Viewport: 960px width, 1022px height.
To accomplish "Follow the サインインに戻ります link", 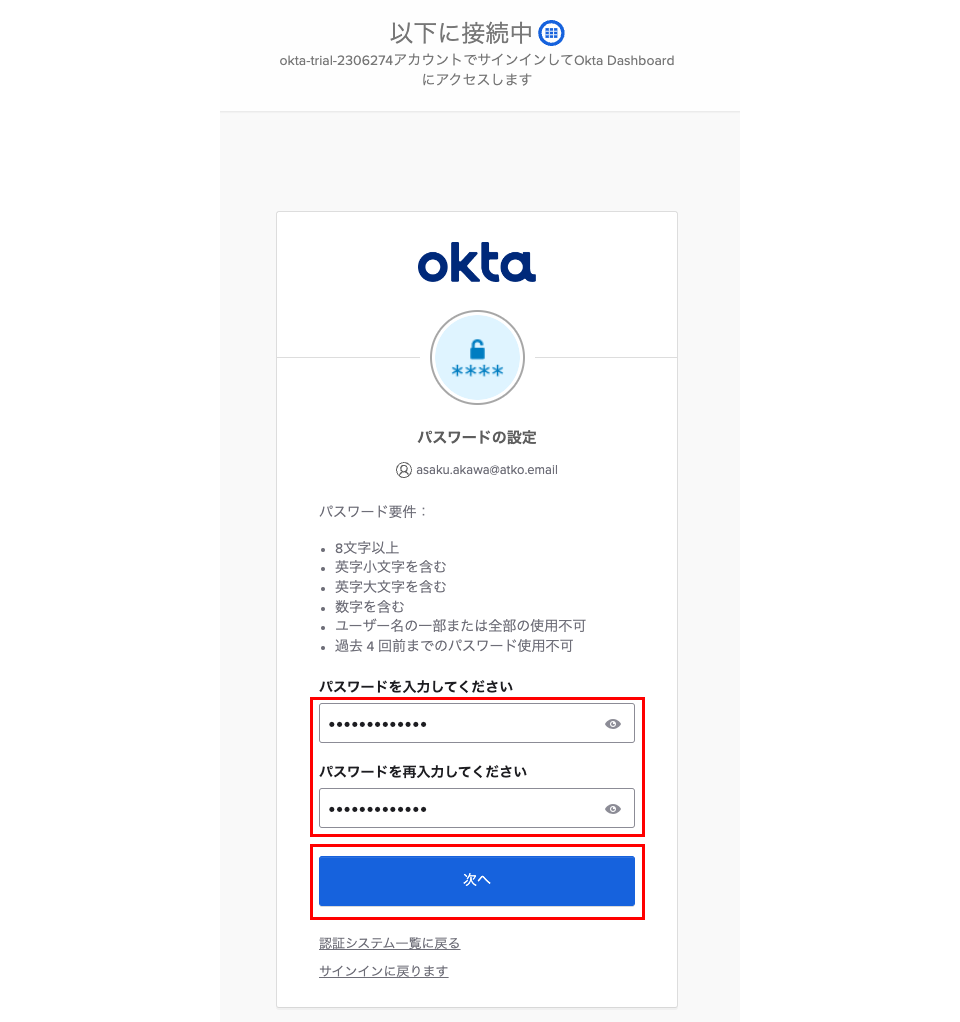I will [383, 971].
